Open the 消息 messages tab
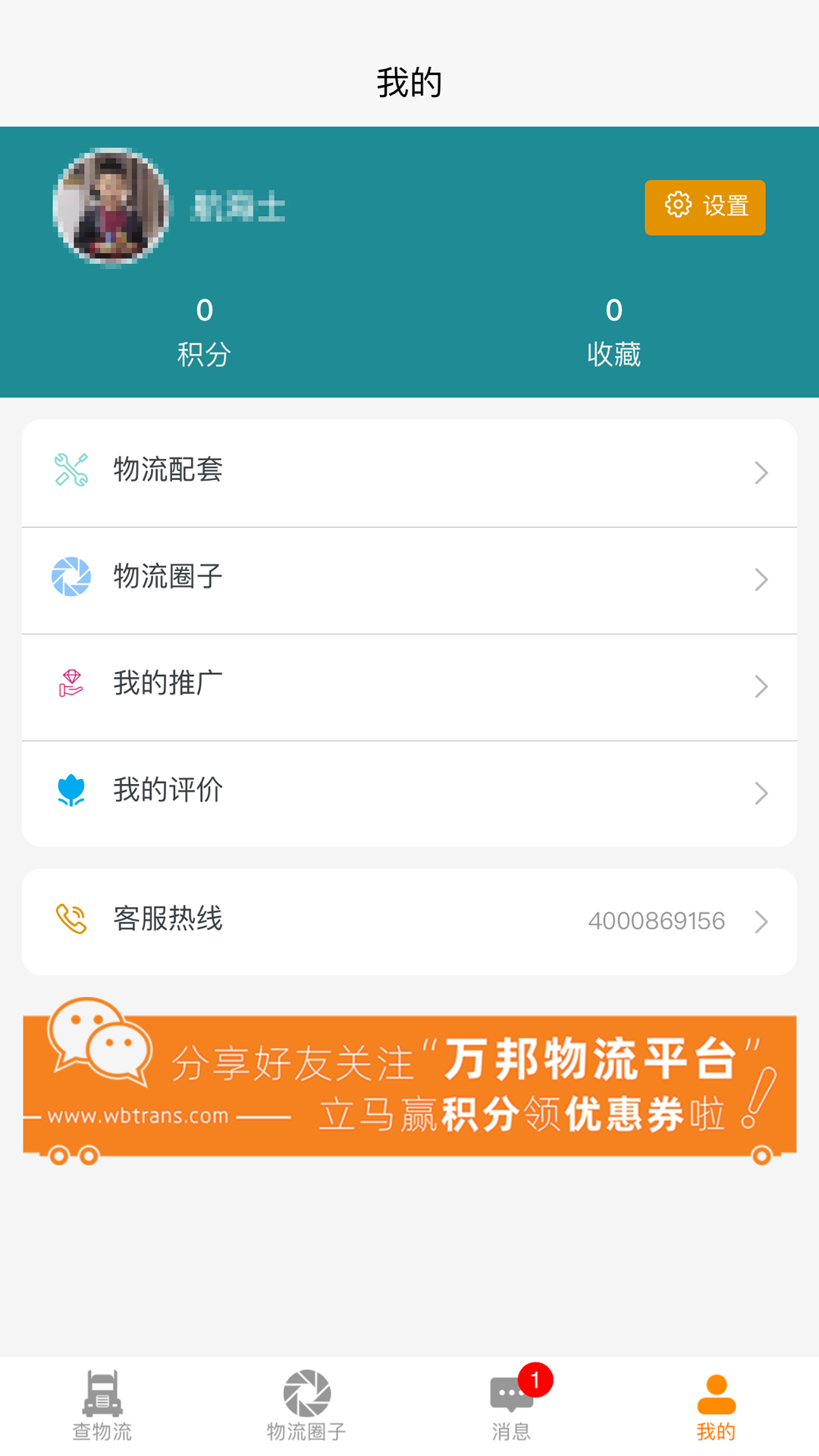 pos(512,1405)
